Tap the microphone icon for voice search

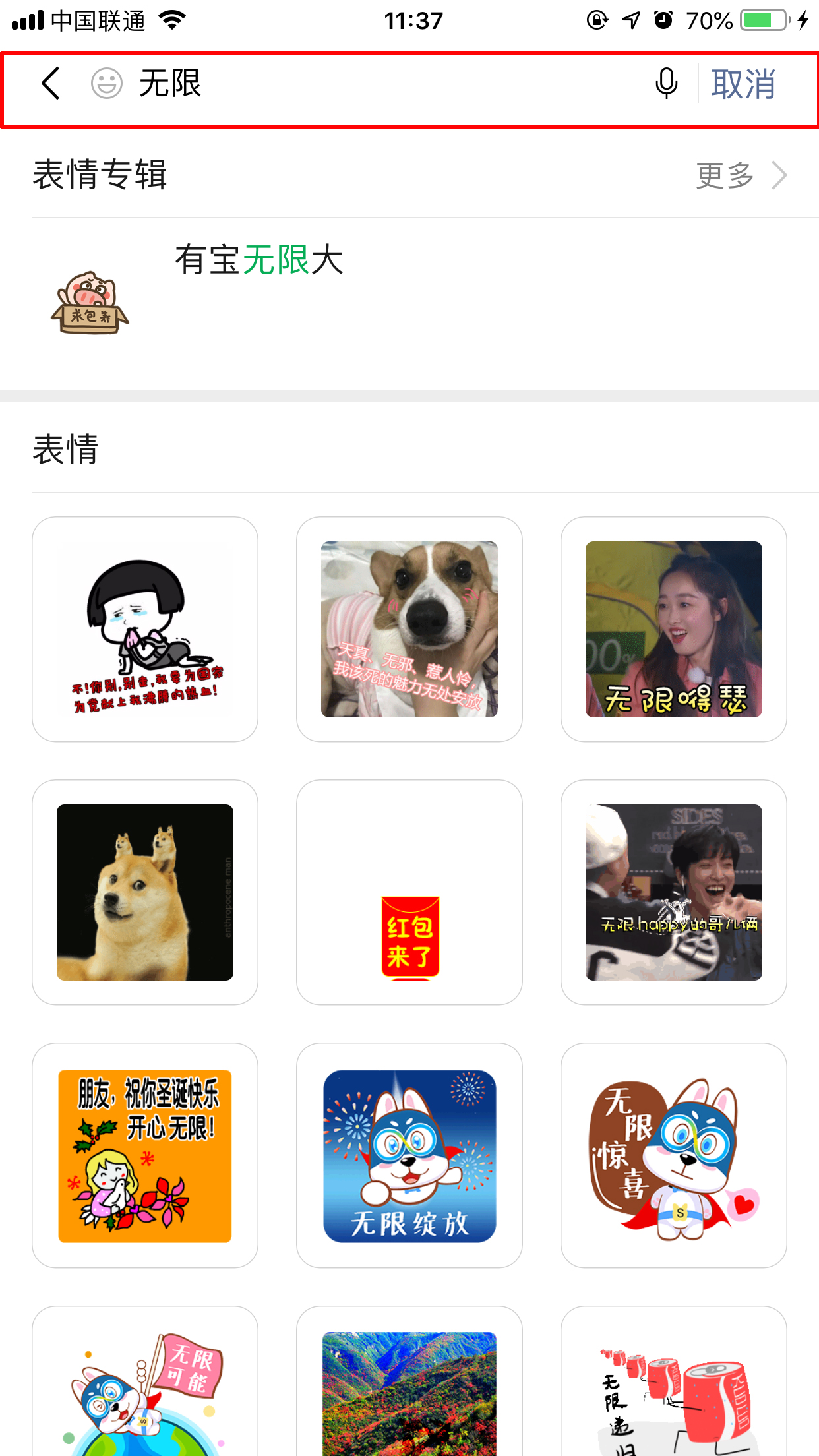pyautogui.click(x=665, y=84)
